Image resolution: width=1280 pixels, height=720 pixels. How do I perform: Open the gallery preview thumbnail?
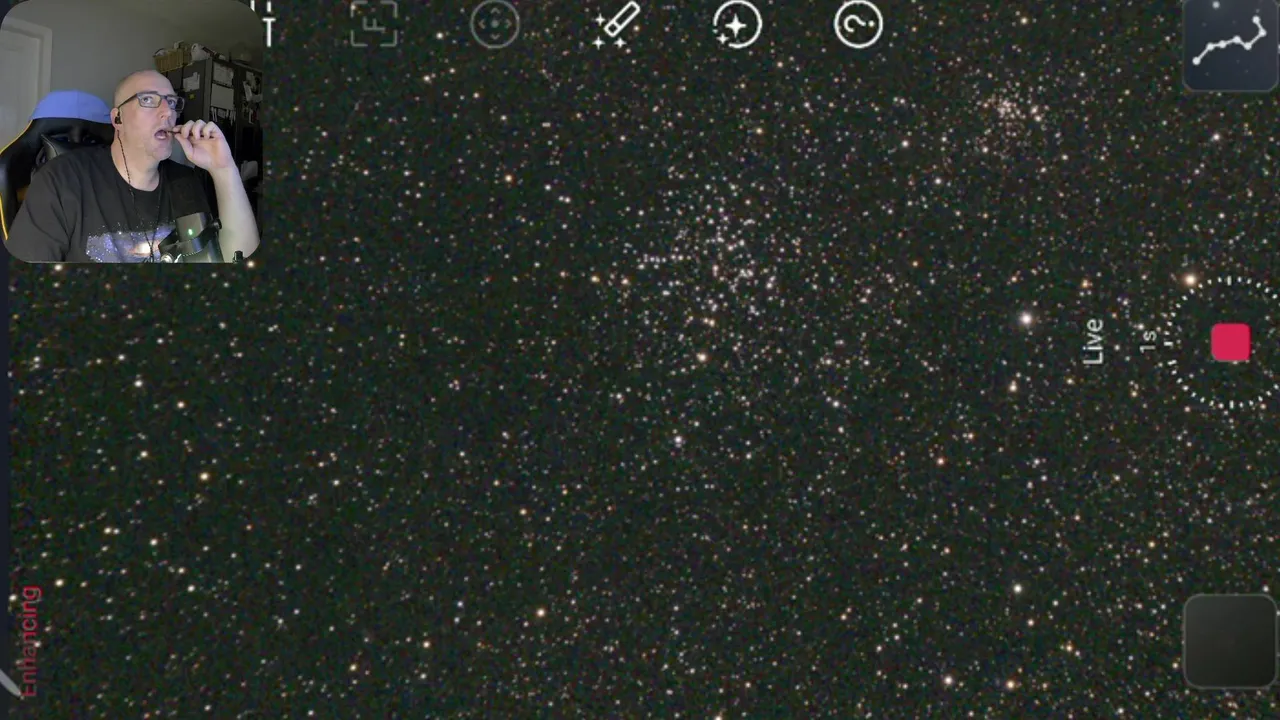(1230, 640)
